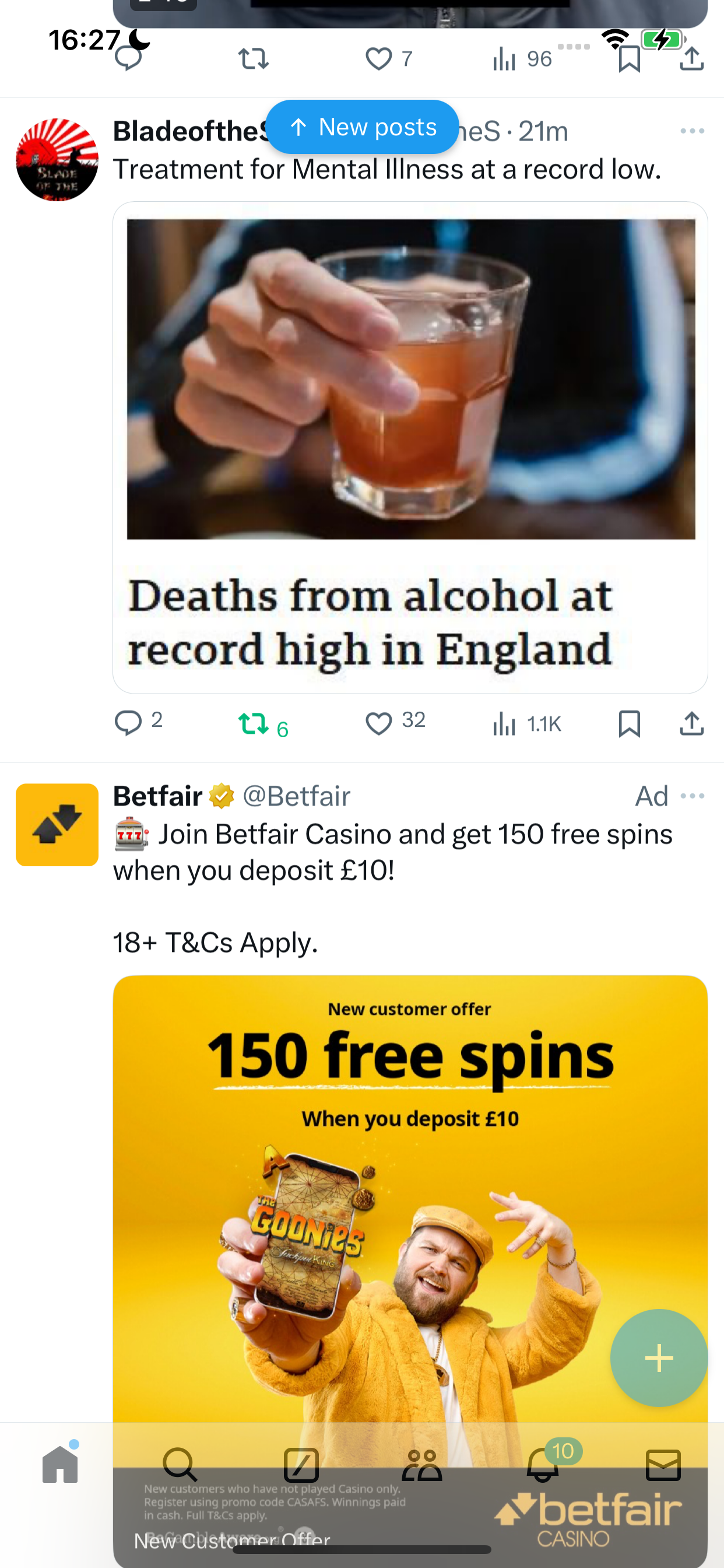Tap the New posts pill
Screen dimensions: 724x1568
tap(362, 127)
